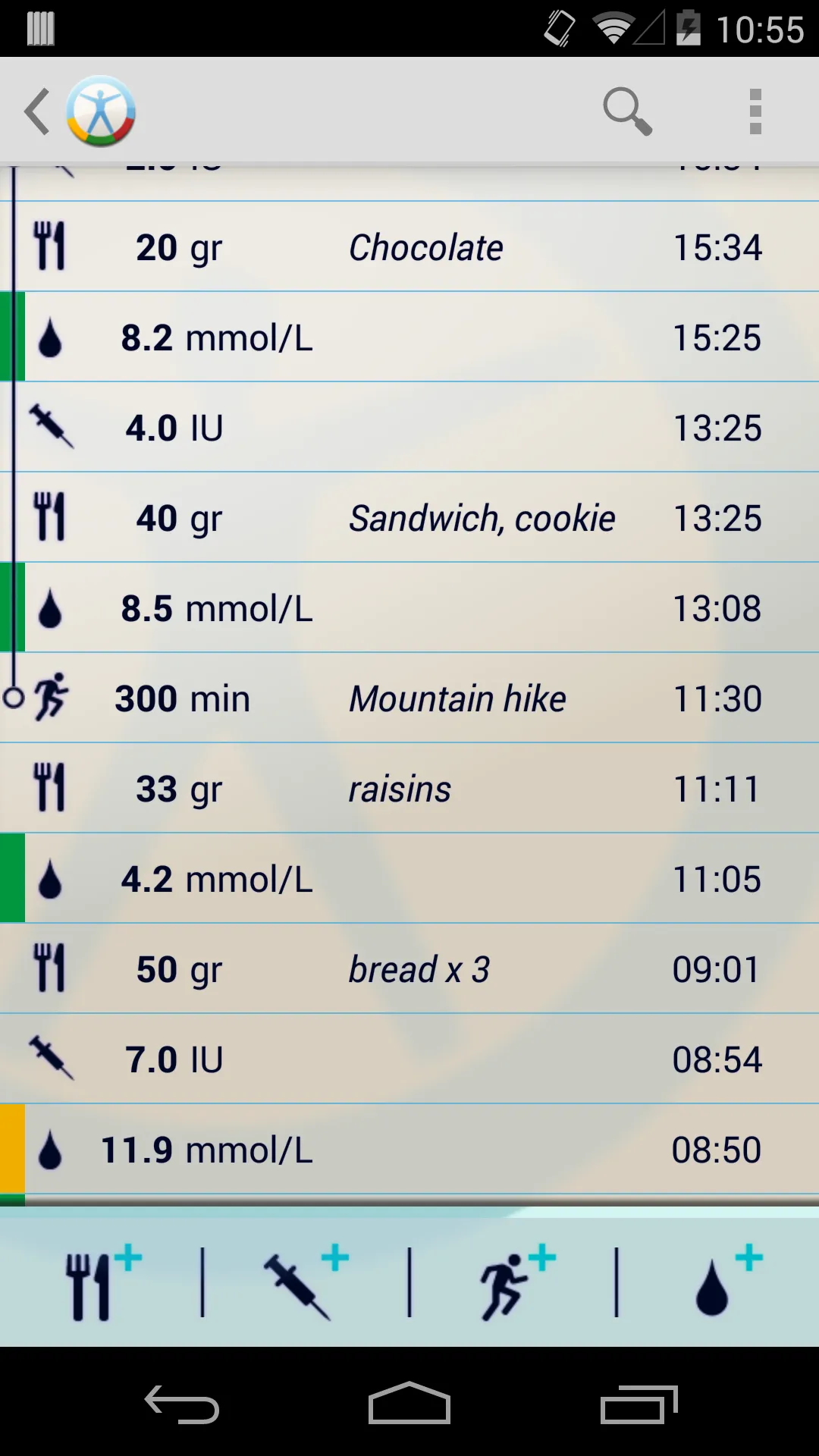This screenshot has height=1456, width=819.
Task: Open the 8.2 mmol/L reading at 15:25
Action: [x=409, y=337]
